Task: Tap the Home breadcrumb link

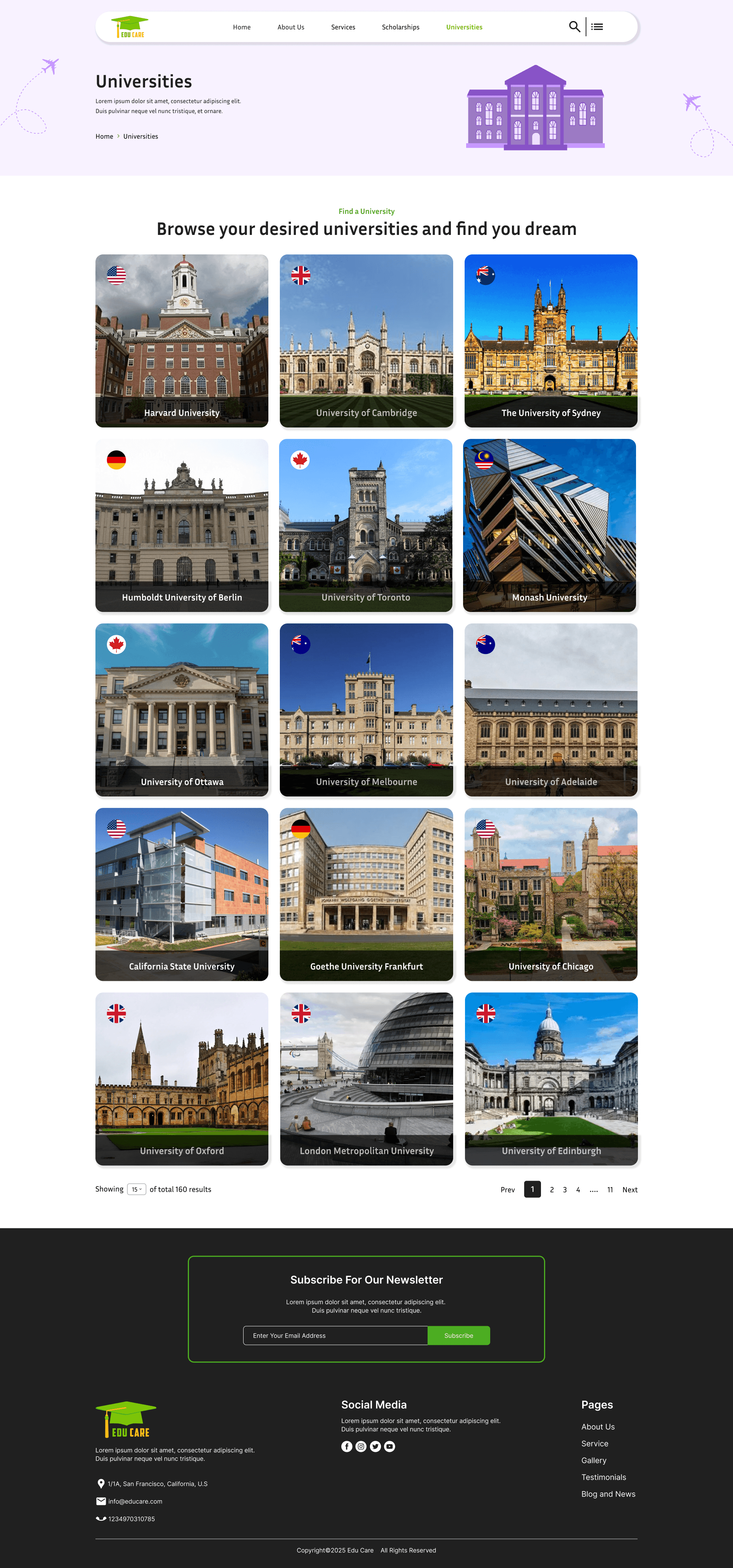Action: pyautogui.click(x=104, y=136)
